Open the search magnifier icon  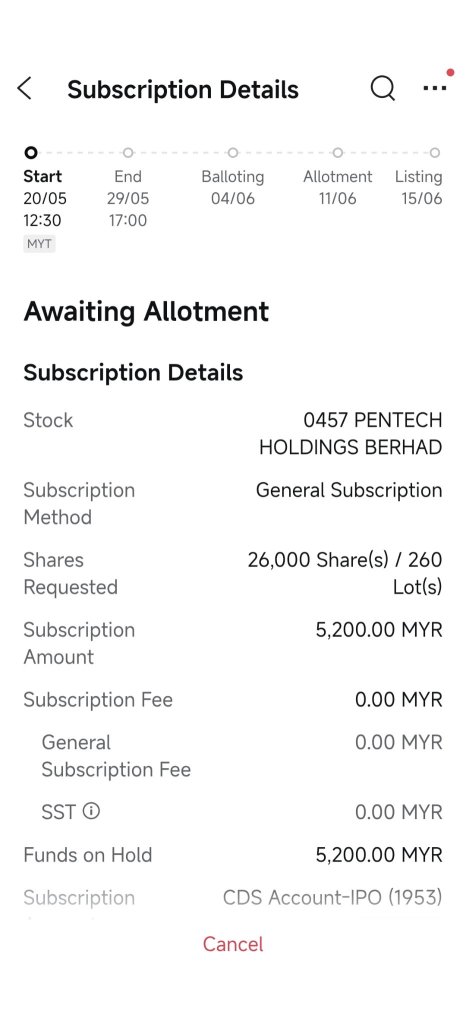click(x=383, y=88)
